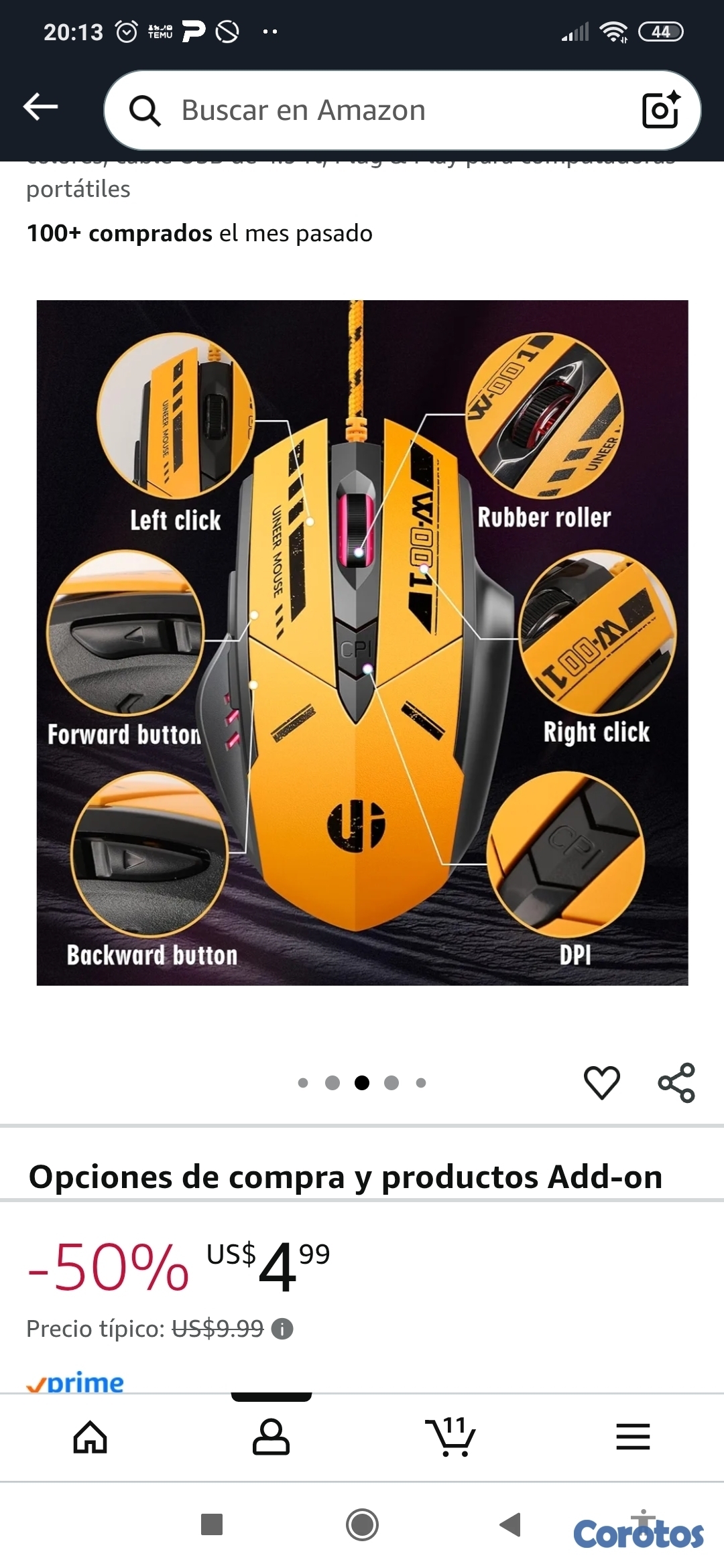Screen dimensions: 724x1568
Task: Go back using the header arrow
Action: [40, 107]
